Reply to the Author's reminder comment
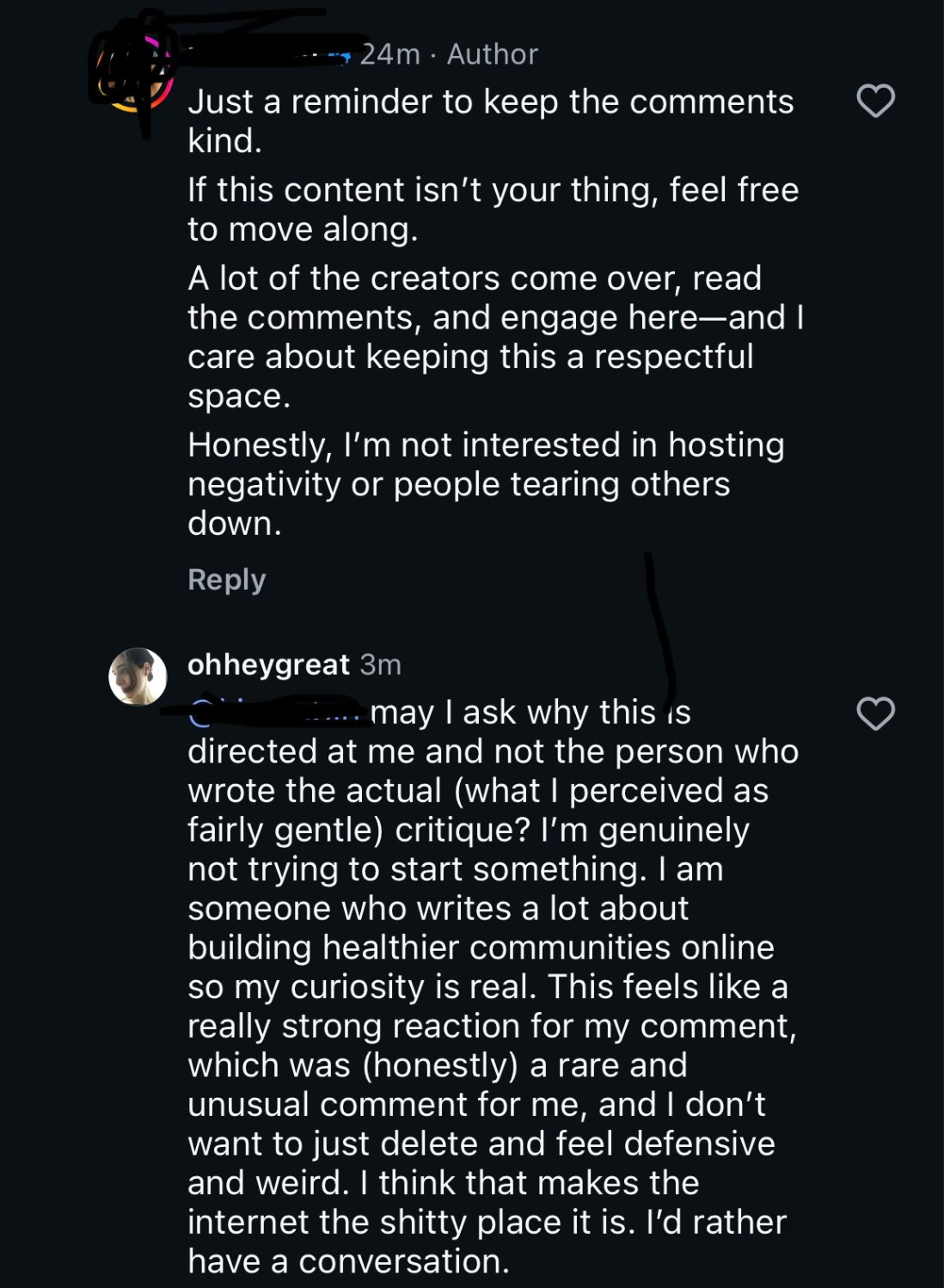 pos(227,580)
